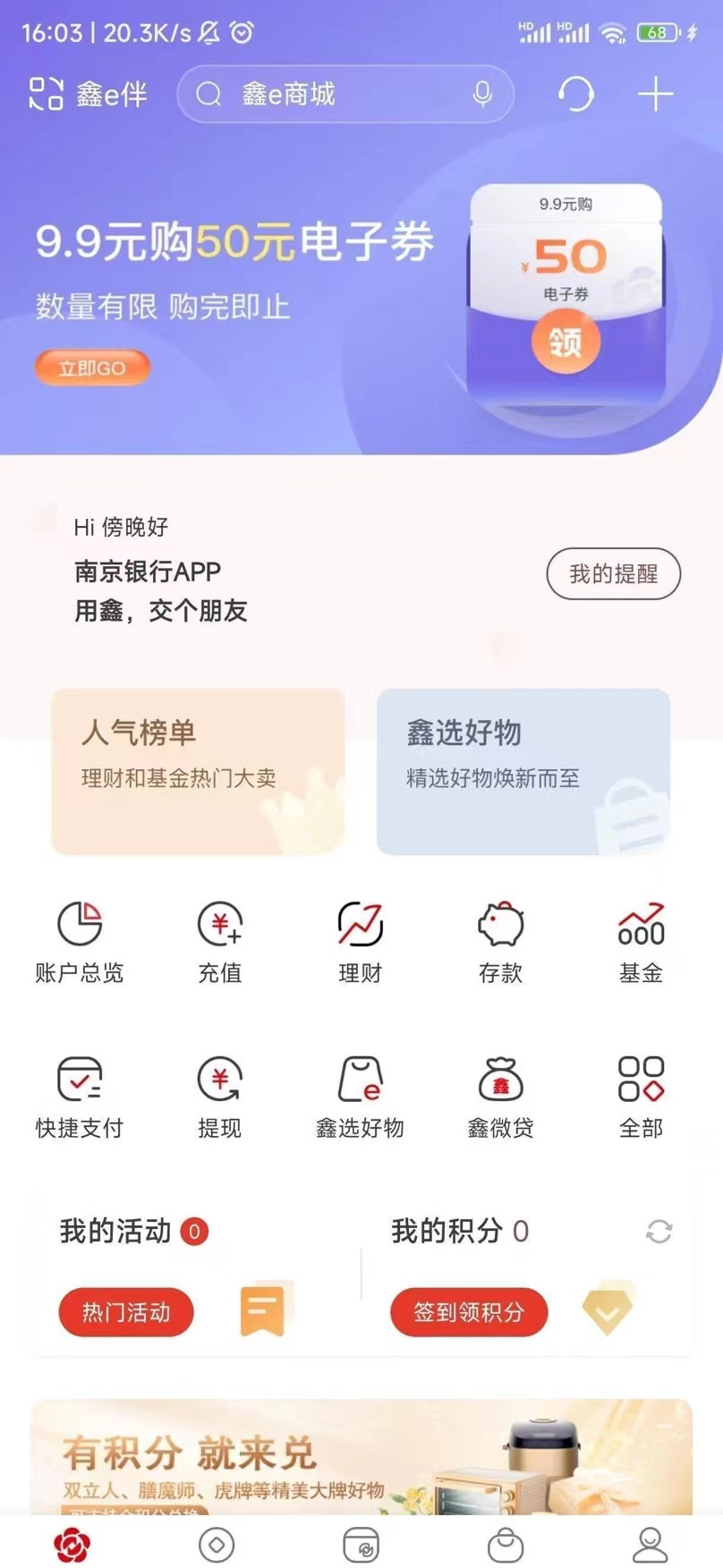Open 我的提醒 reminders
723x1568 pixels.
(x=613, y=573)
